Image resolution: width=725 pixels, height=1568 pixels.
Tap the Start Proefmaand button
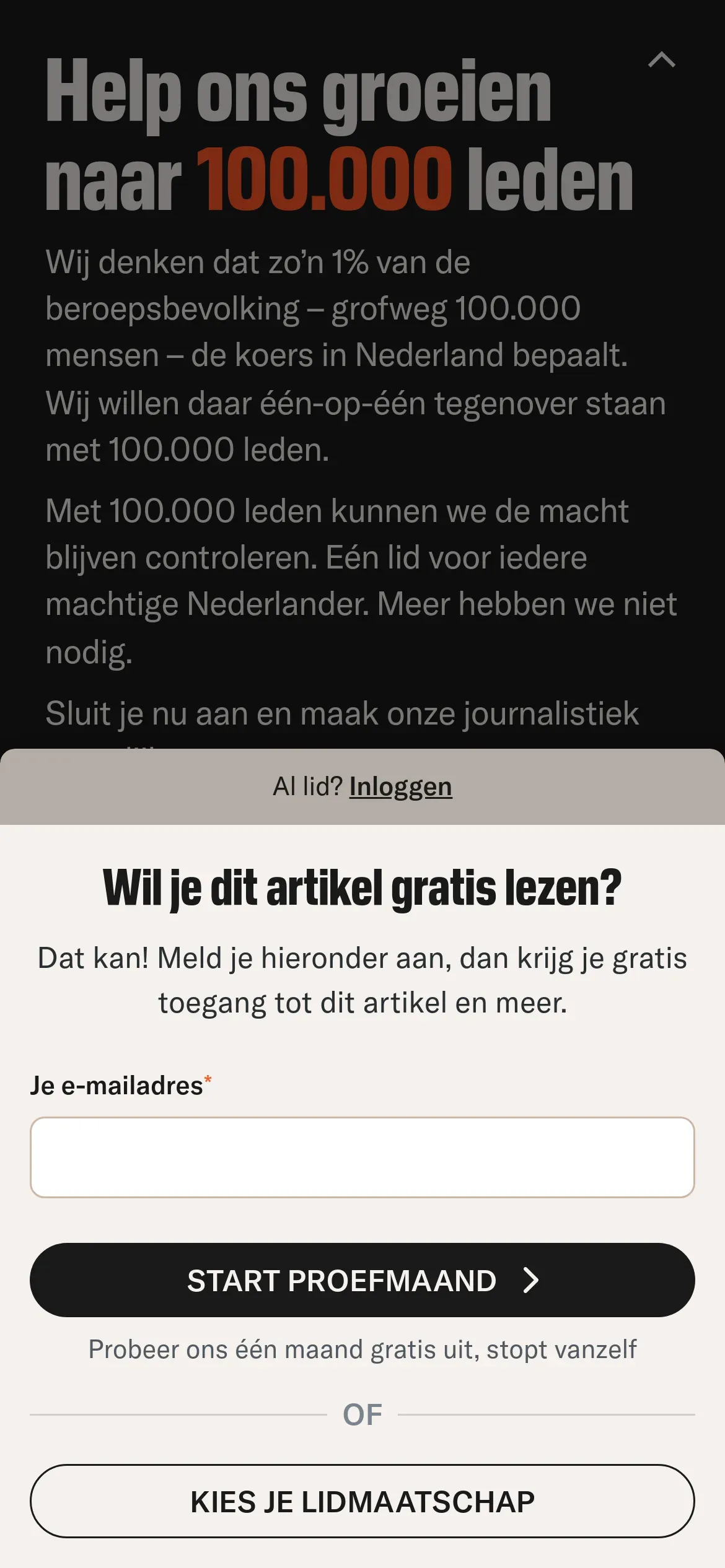coord(362,1280)
